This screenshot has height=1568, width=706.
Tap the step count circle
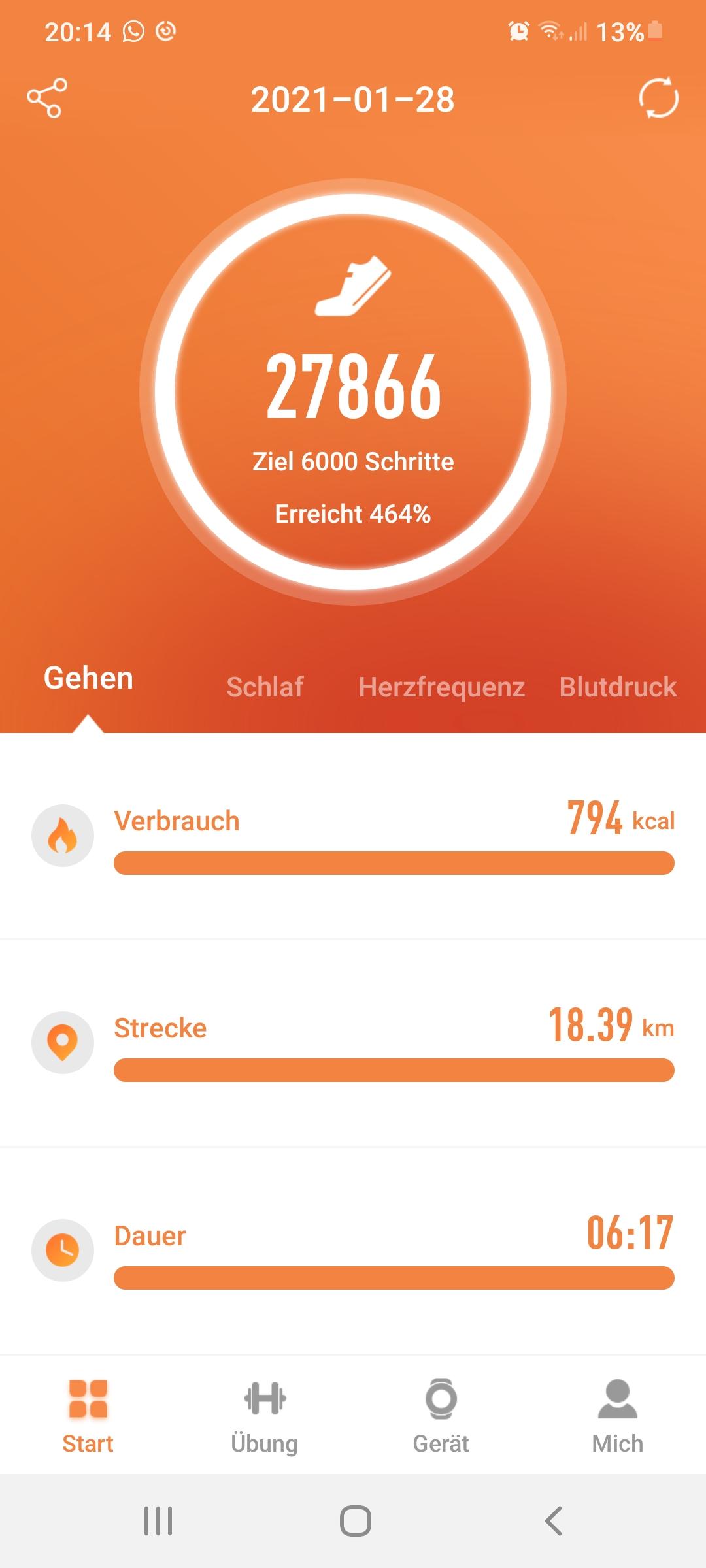tap(353, 392)
